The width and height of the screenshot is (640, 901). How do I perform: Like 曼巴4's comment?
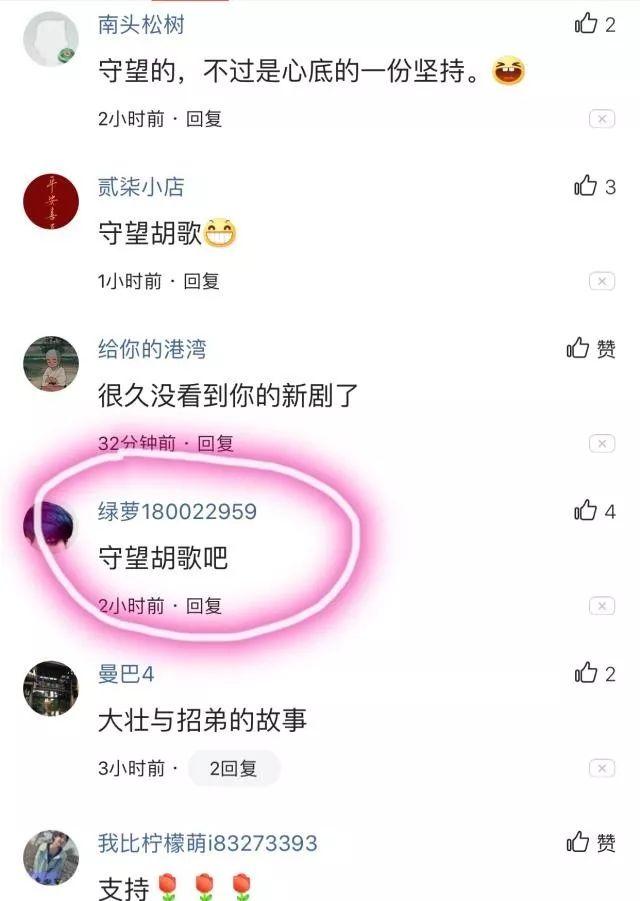pyautogui.click(x=586, y=673)
